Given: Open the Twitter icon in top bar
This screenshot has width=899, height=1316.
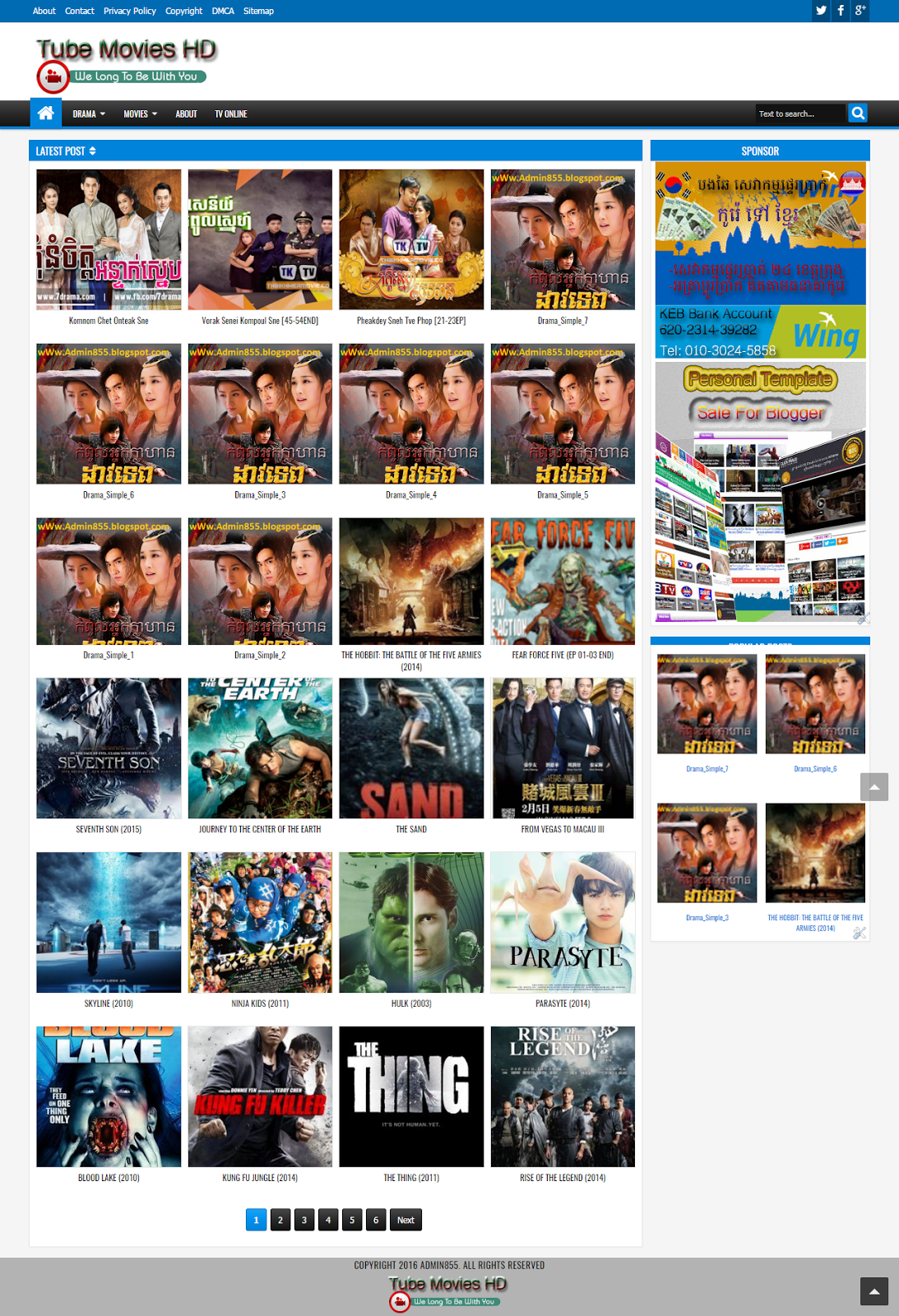Looking at the screenshot, I should point(821,11).
